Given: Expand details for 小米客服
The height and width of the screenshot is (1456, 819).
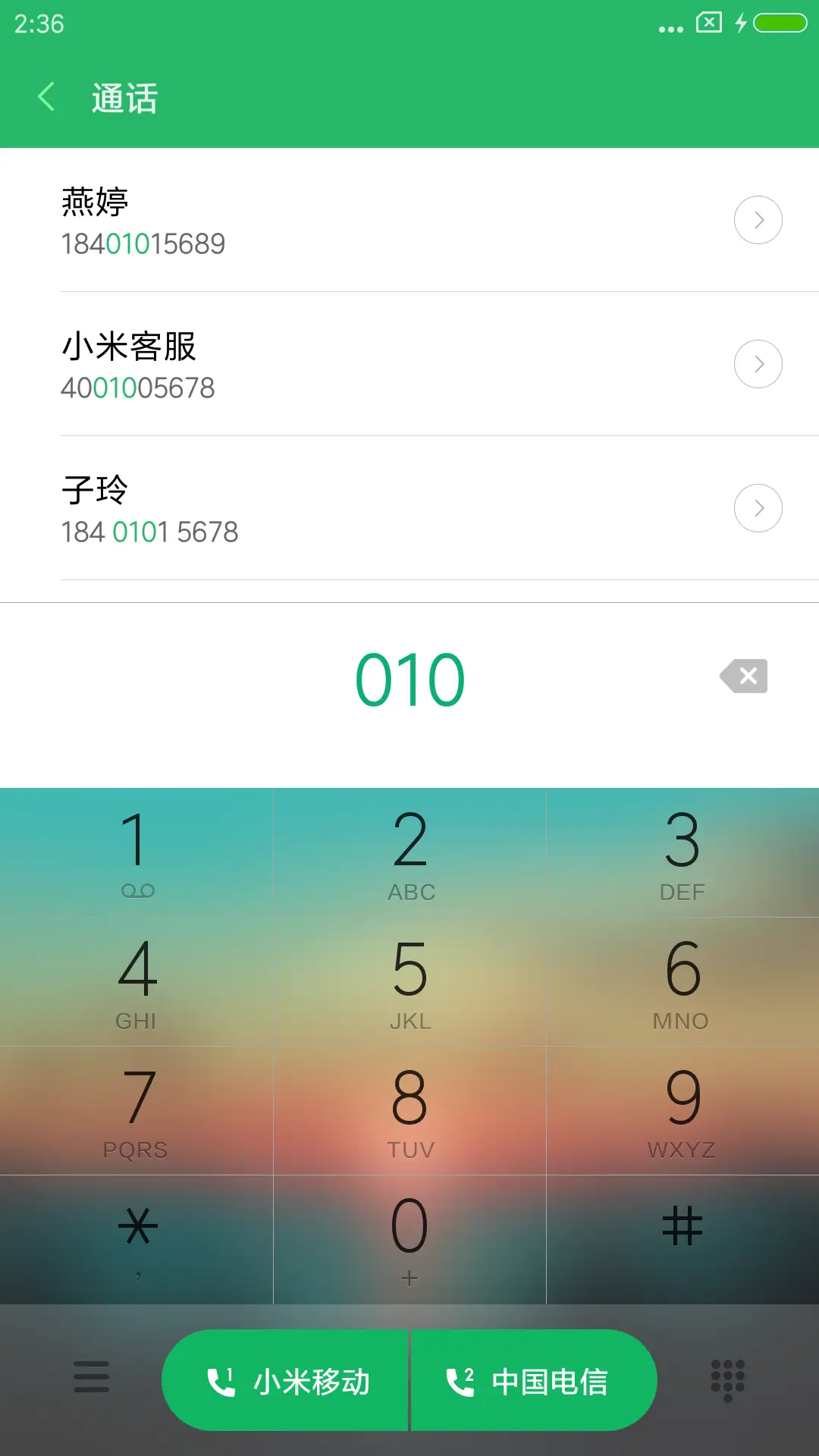Looking at the screenshot, I should coord(758,363).
